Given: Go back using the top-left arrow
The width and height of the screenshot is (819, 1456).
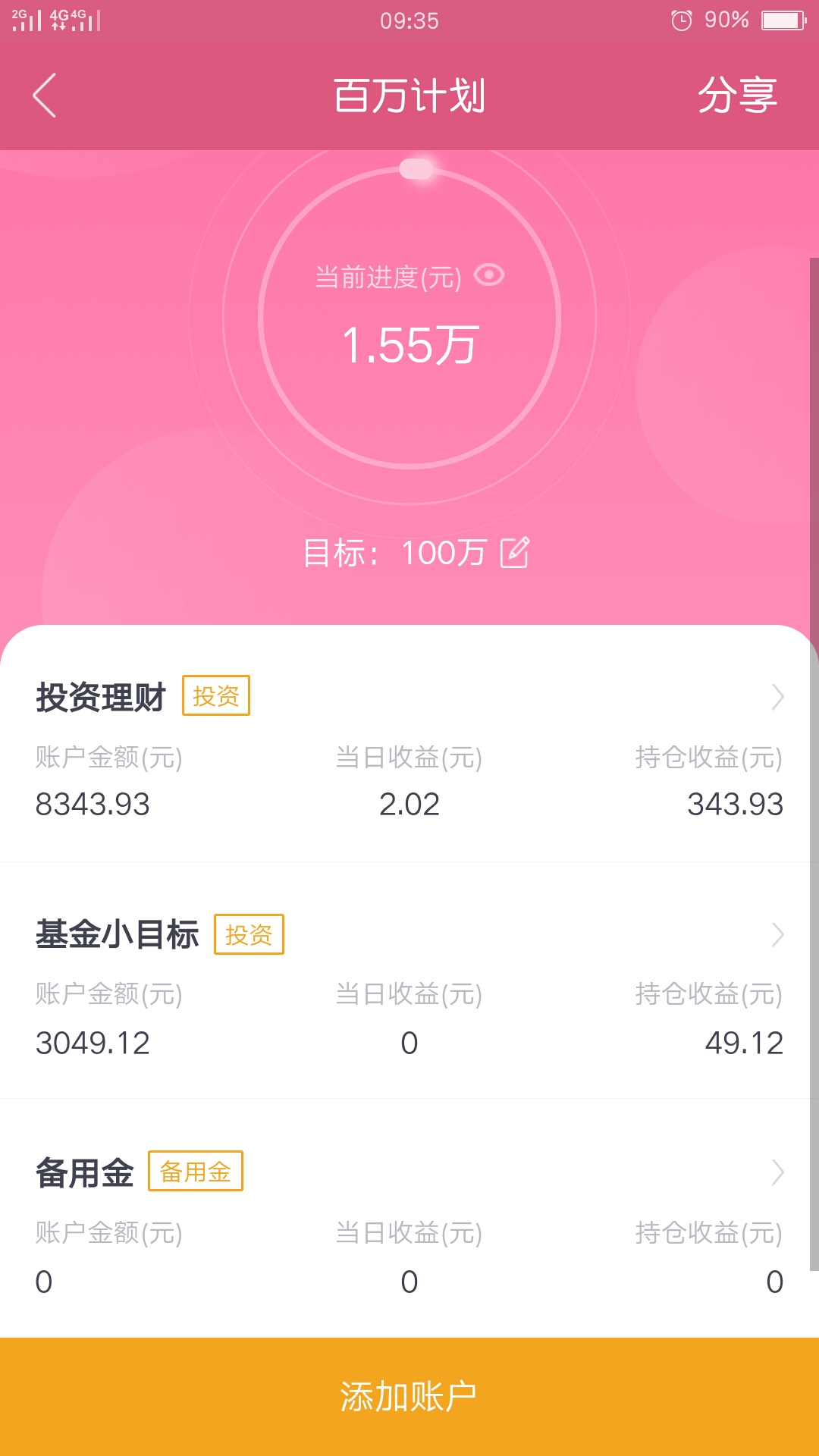Looking at the screenshot, I should pyautogui.click(x=45, y=96).
